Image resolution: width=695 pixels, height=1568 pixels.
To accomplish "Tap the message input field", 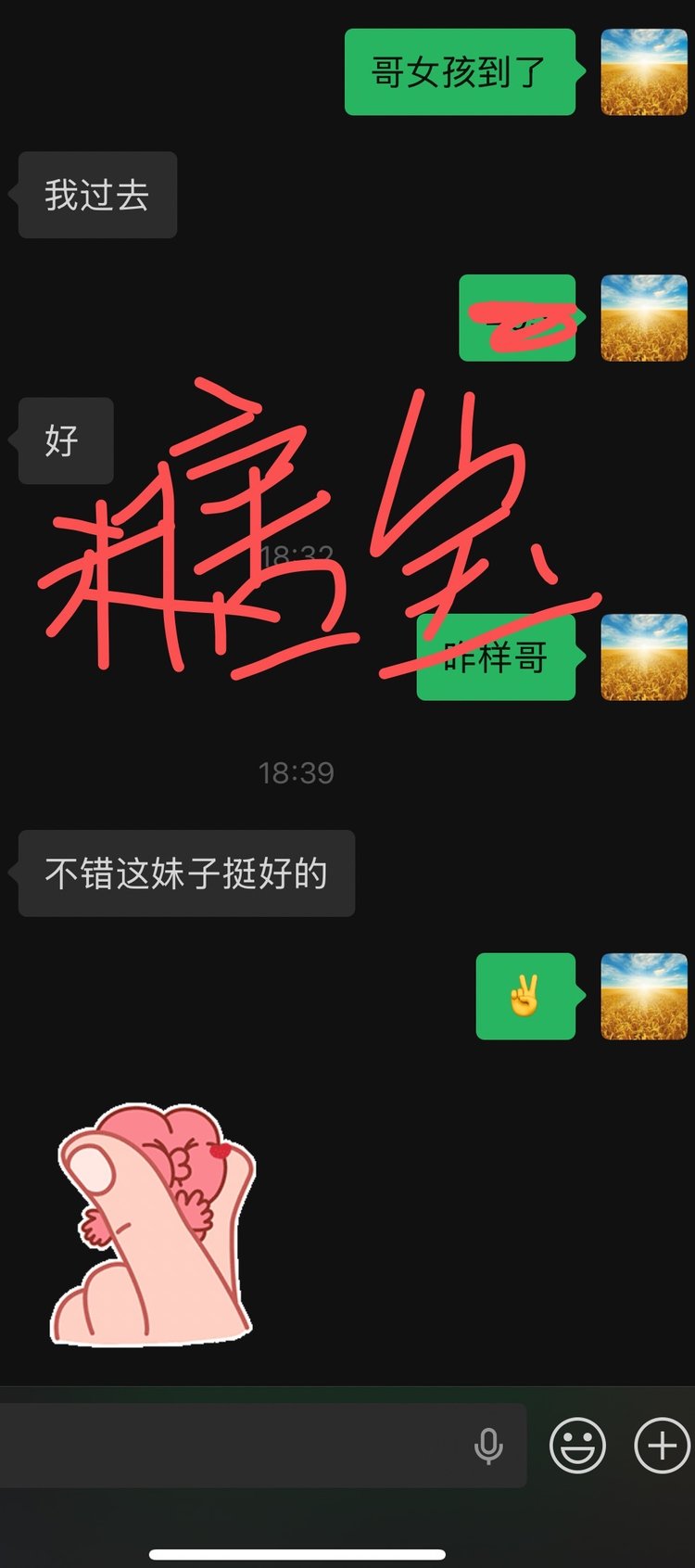I will click(232, 1445).
